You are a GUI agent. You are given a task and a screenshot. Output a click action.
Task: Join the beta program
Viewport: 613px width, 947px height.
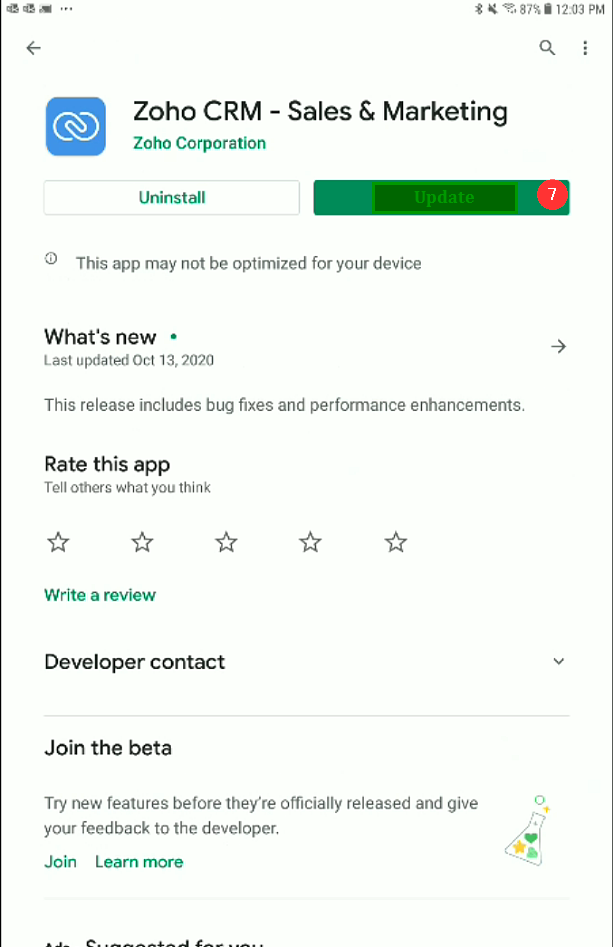click(60, 862)
